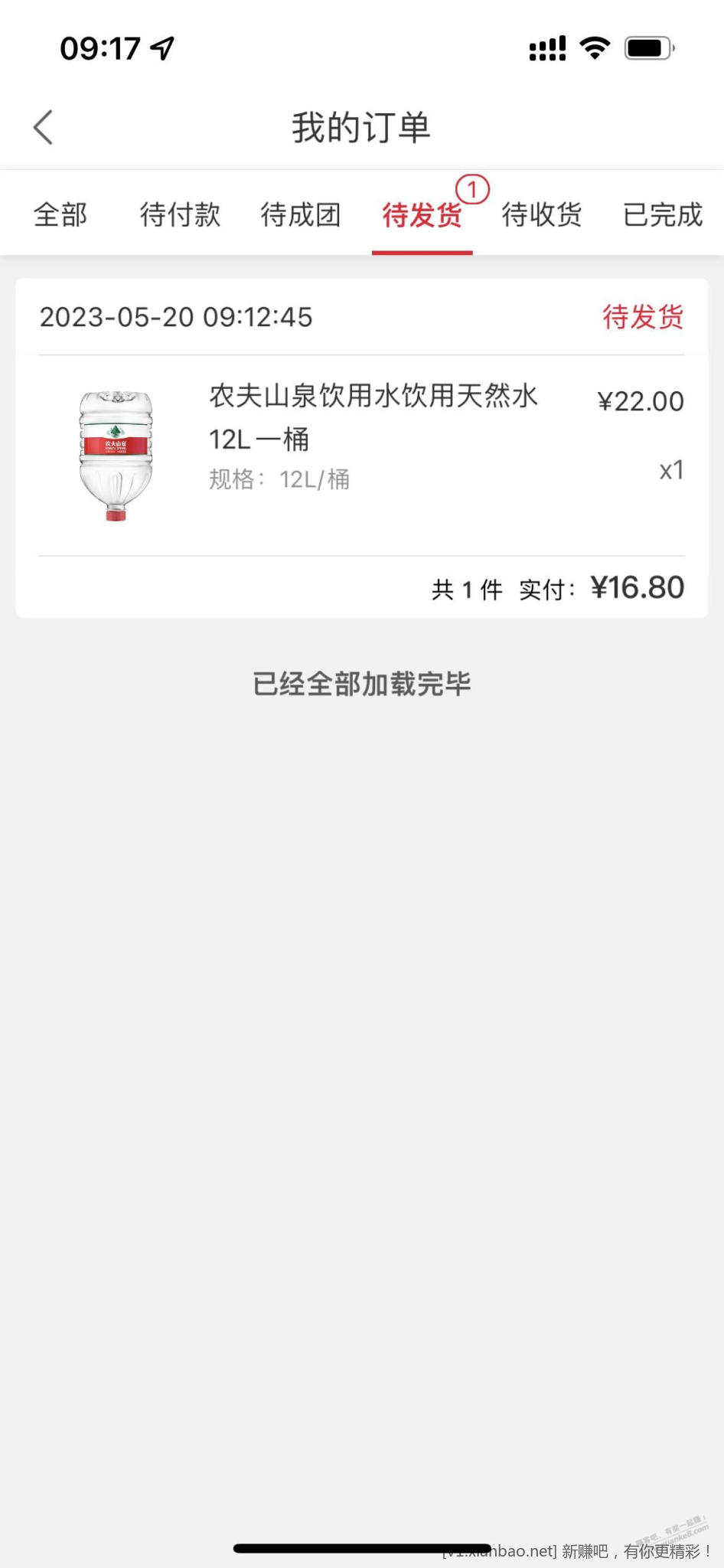This screenshot has height=1568, width=724.
Task: Switch to the 全部 orders tab
Action: click(60, 215)
